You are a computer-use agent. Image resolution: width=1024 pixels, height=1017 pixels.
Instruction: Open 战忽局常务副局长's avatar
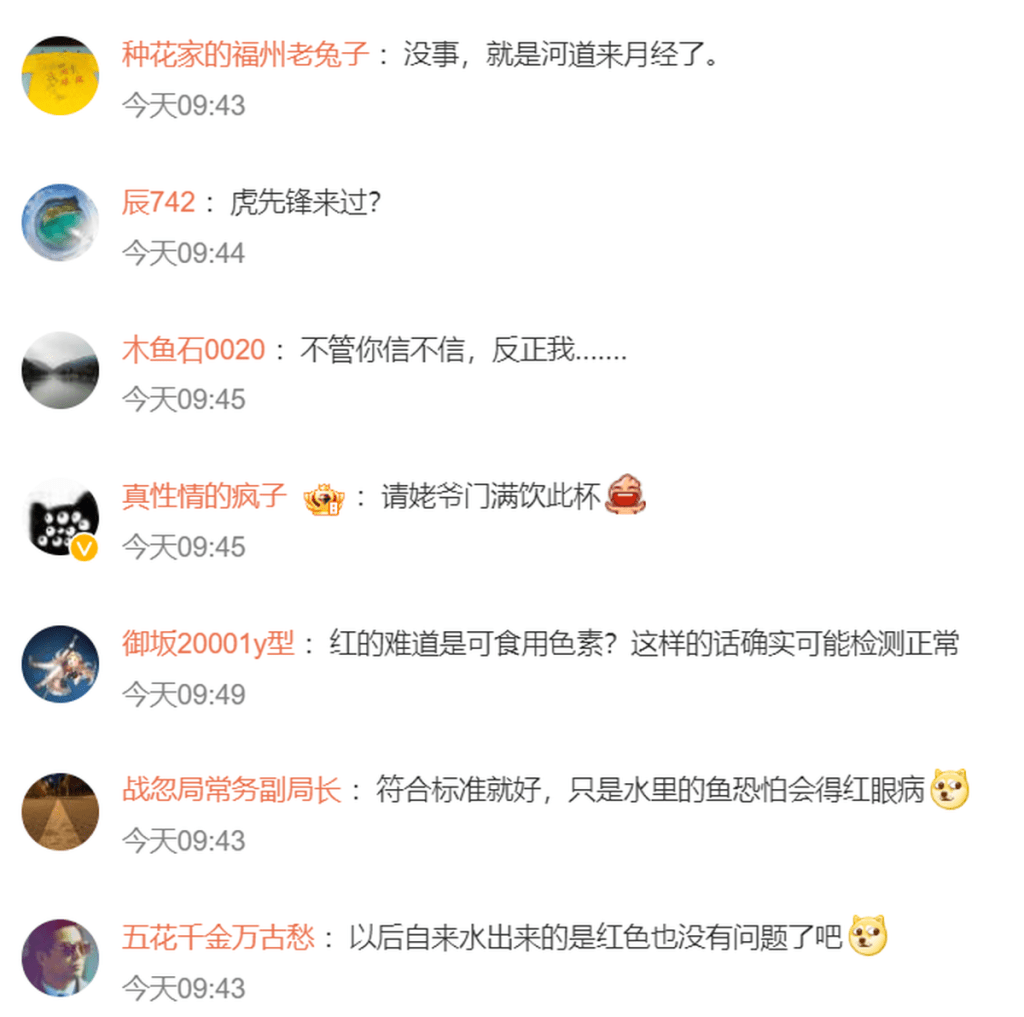click(x=60, y=811)
